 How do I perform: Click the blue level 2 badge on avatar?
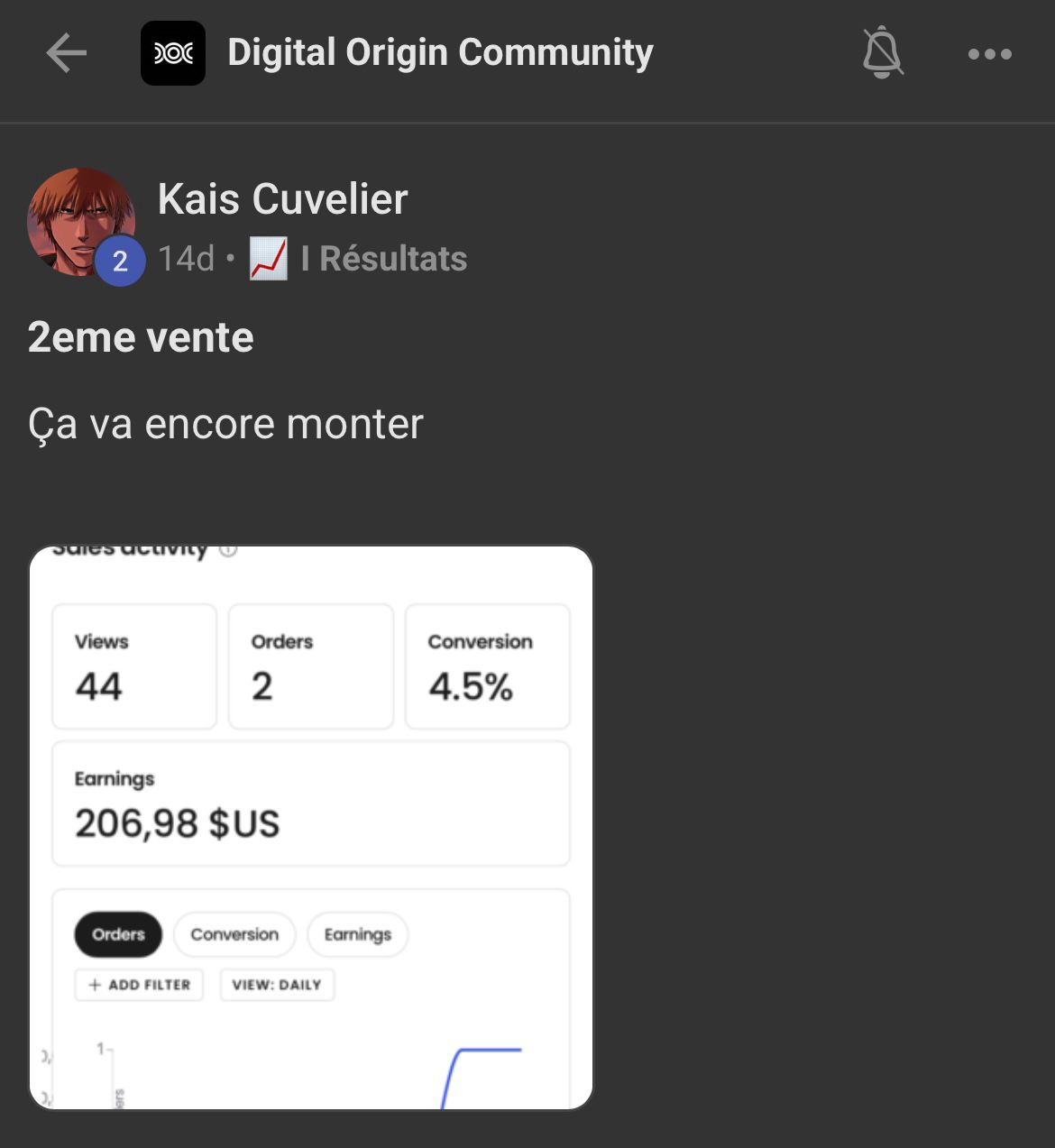click(x=118, y=262)
